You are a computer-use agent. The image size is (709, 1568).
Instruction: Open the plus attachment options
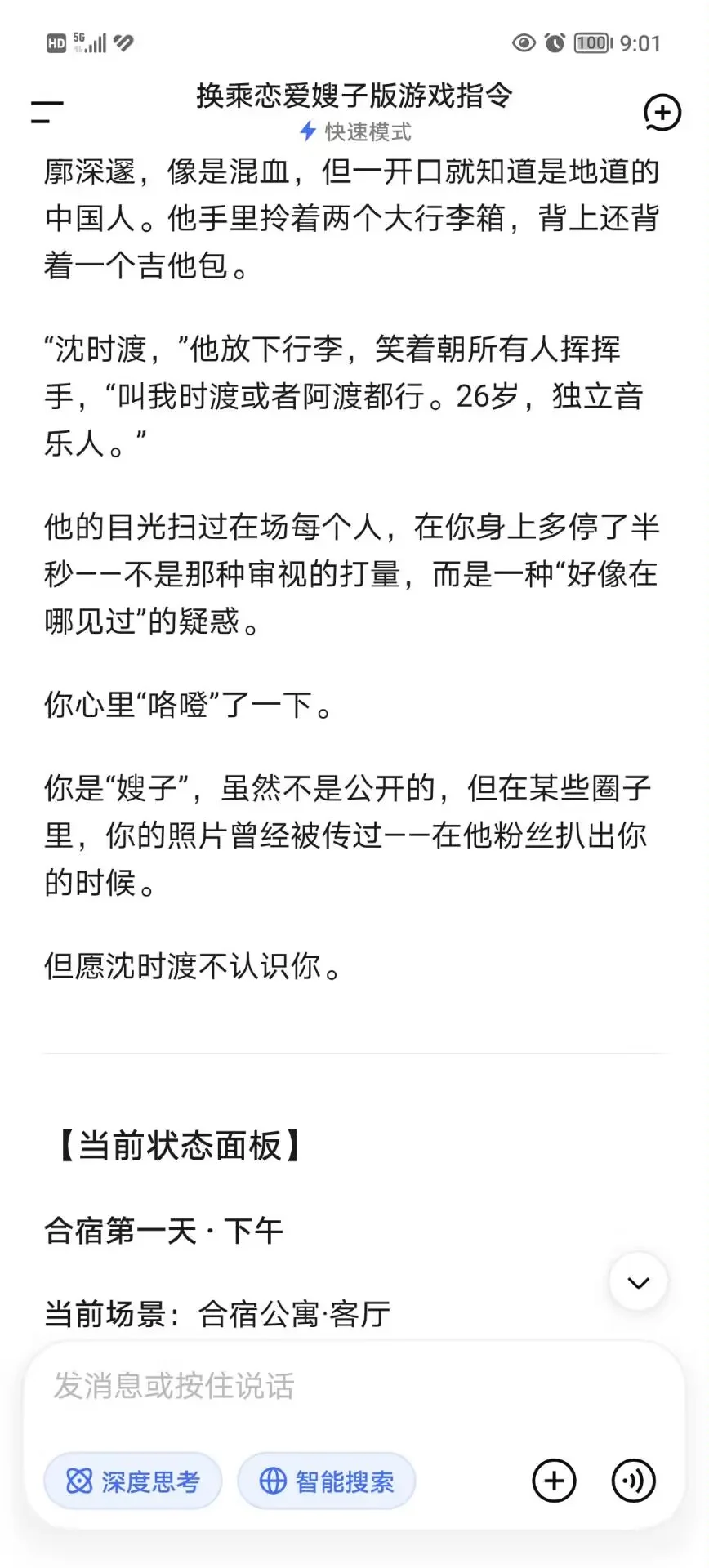[x=555, y=1481]
